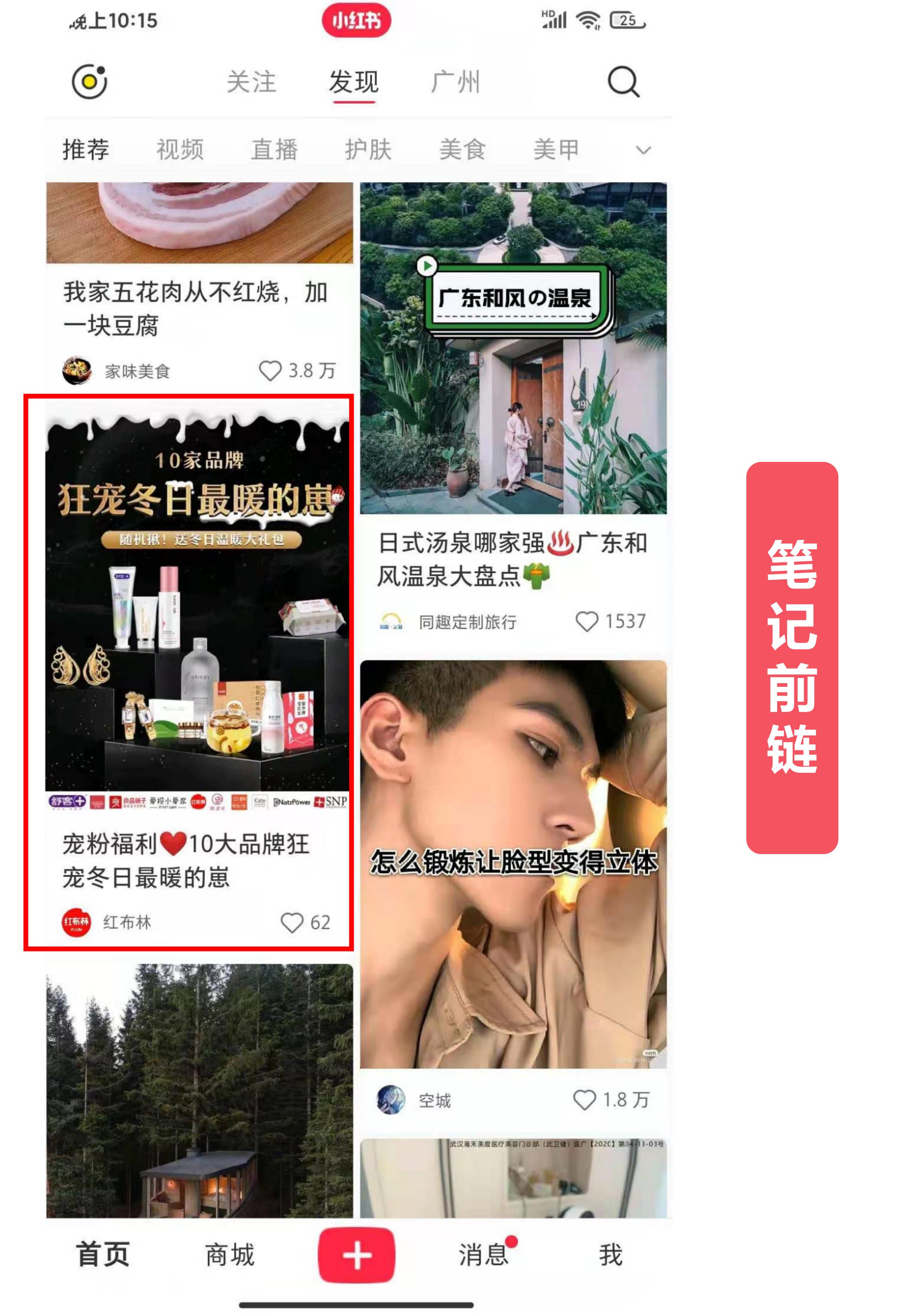
Task: Like the note by 红布林
Action: coord(292,923)
